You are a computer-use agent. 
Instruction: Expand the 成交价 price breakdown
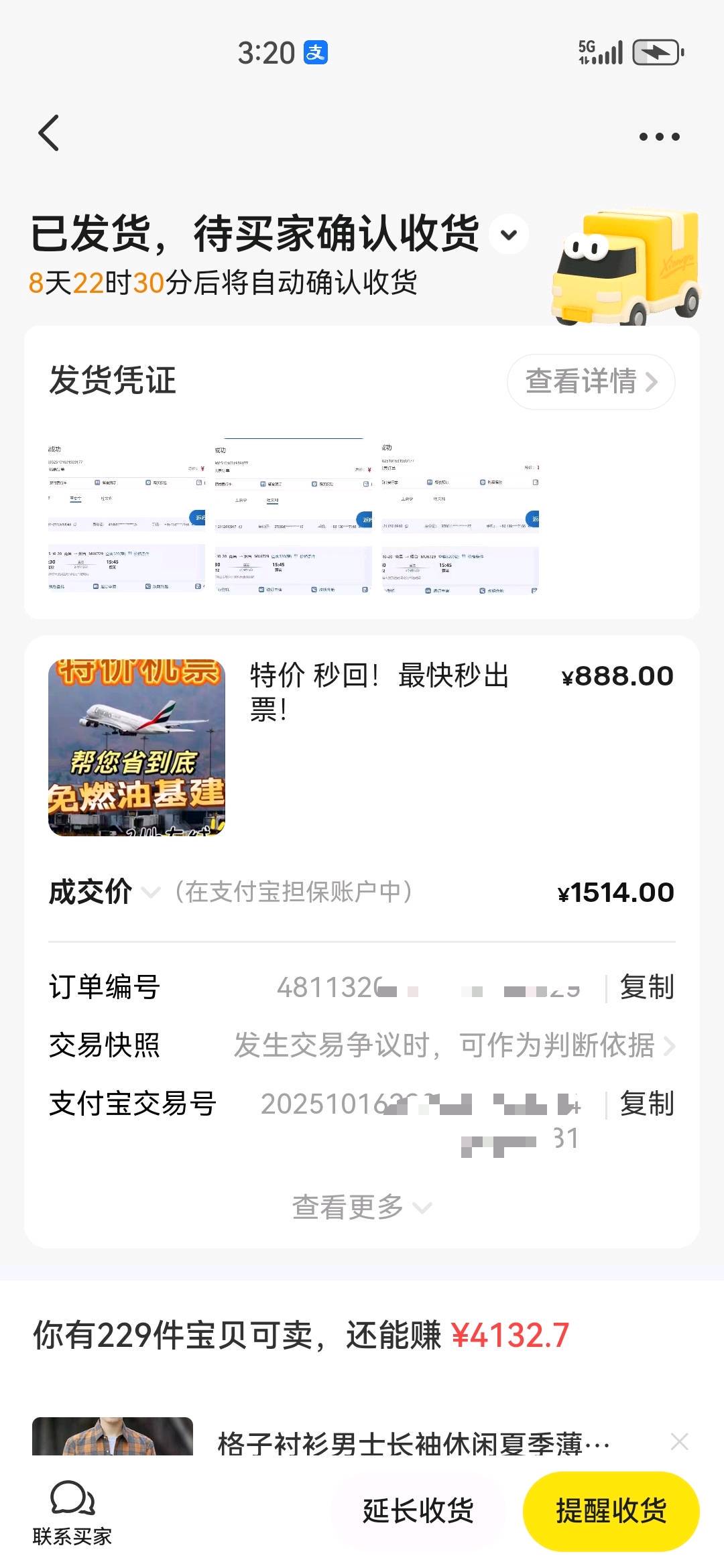(152, 893)
